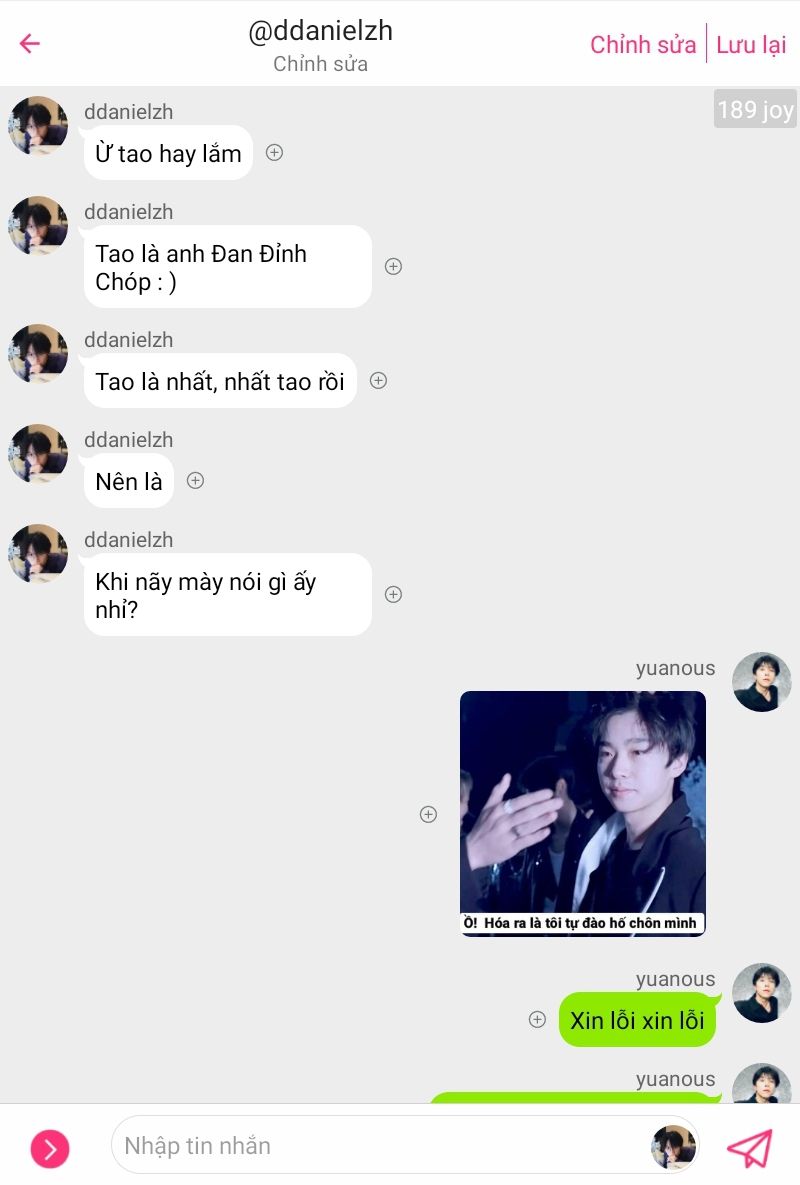The height and width of the screenshot is (1185, 800).
Task: Tap the plus icon beside "Xin lỗi xin lỗi"
Action: 537,1019
